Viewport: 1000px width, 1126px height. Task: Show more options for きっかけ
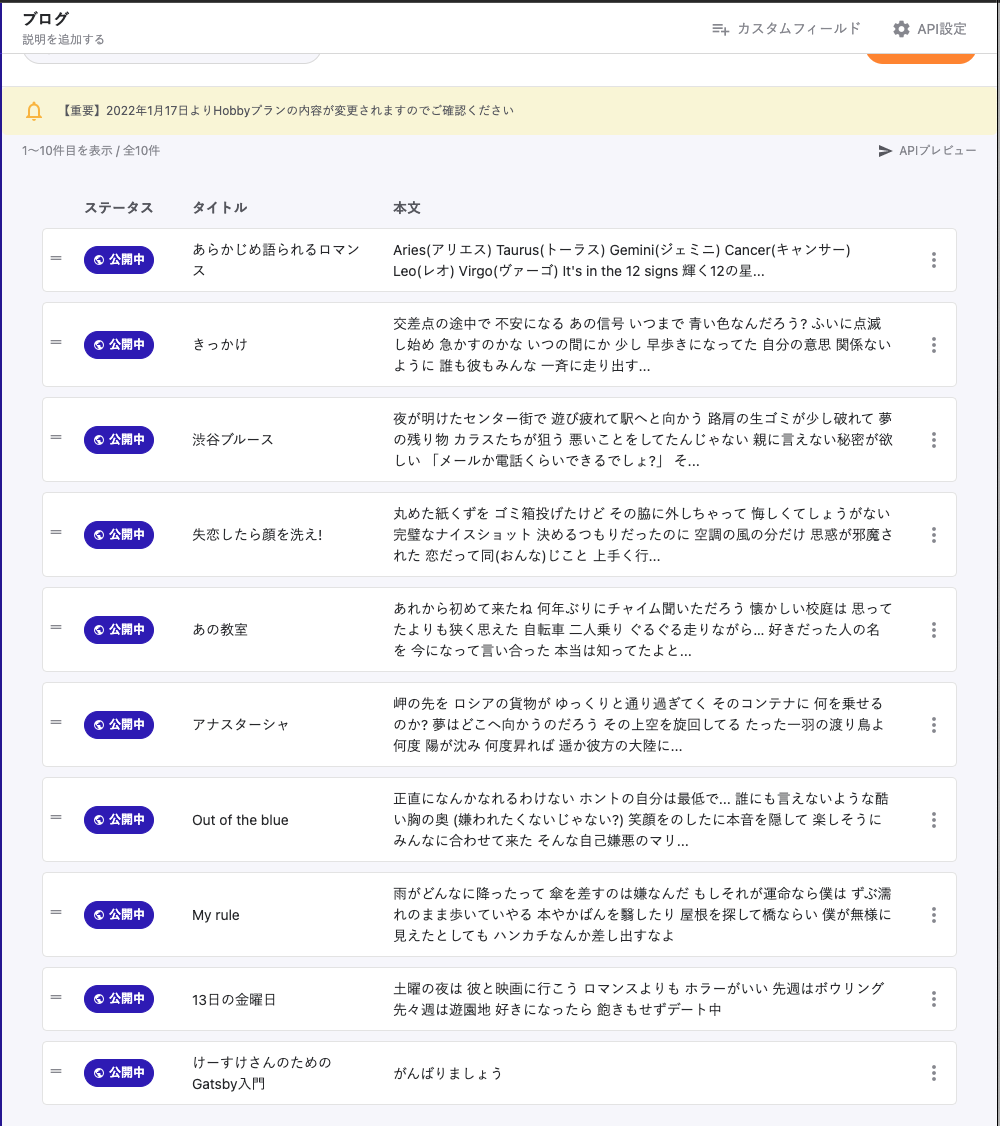click(933, 345)
